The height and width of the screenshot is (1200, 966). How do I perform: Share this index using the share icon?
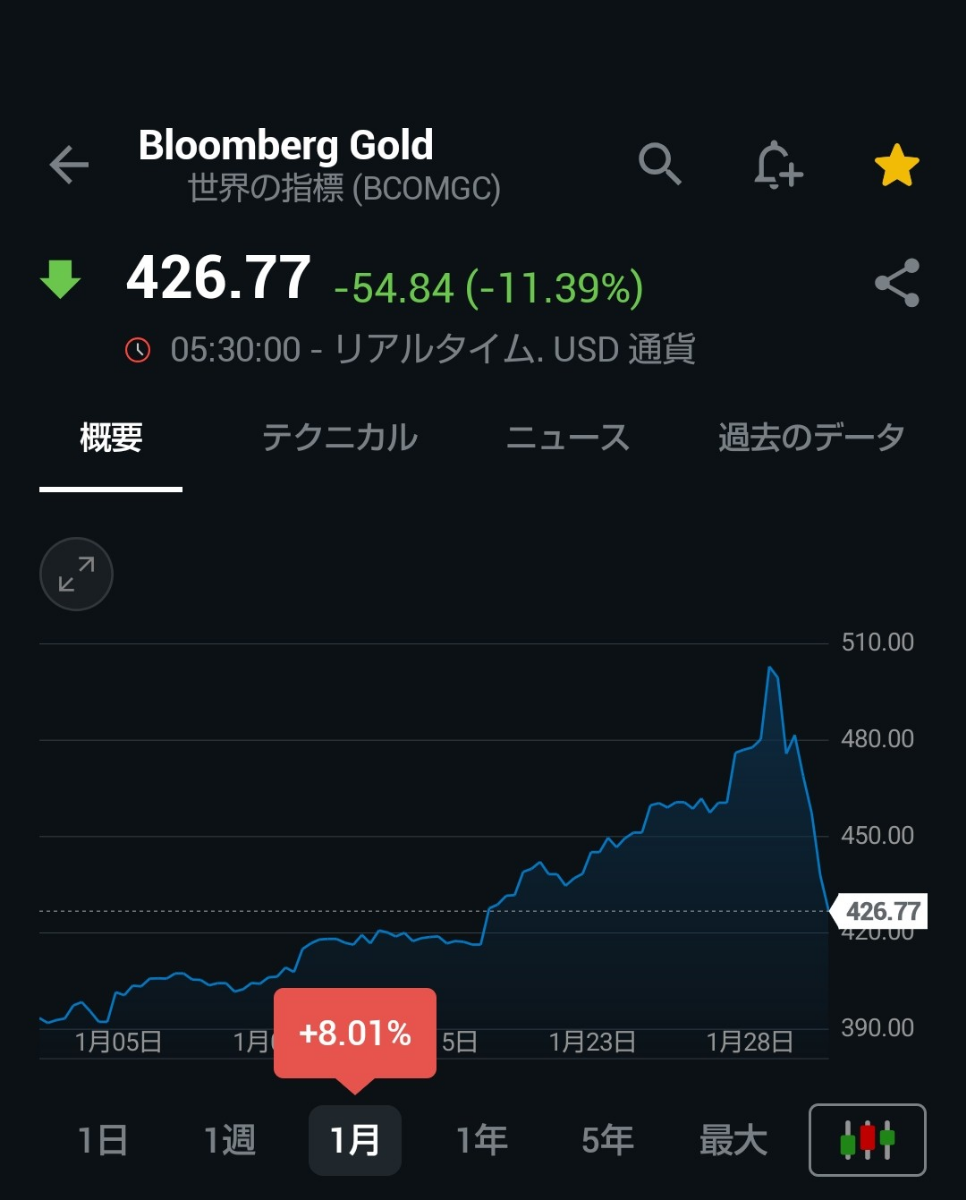[x=897, y=283]
